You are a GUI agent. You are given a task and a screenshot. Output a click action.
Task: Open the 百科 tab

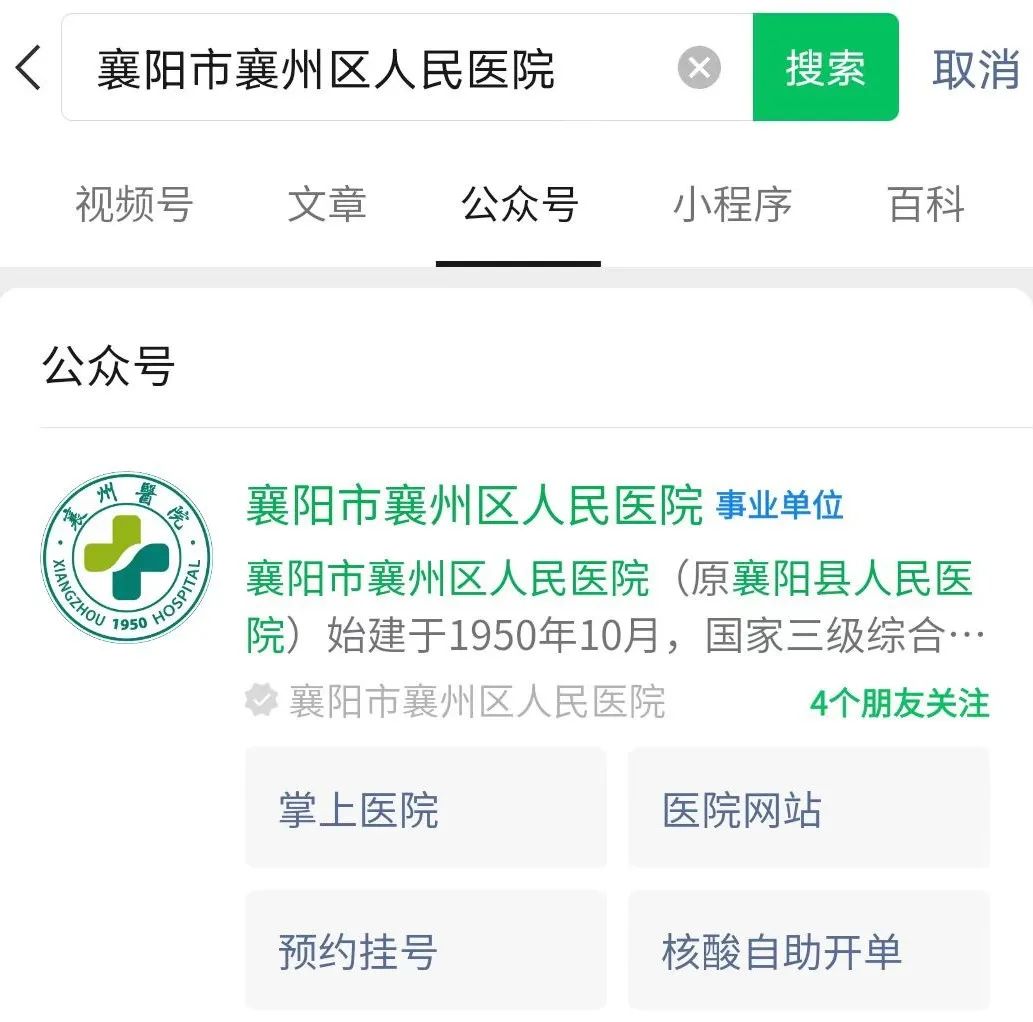pyautogui.click(x=926, y=204)
